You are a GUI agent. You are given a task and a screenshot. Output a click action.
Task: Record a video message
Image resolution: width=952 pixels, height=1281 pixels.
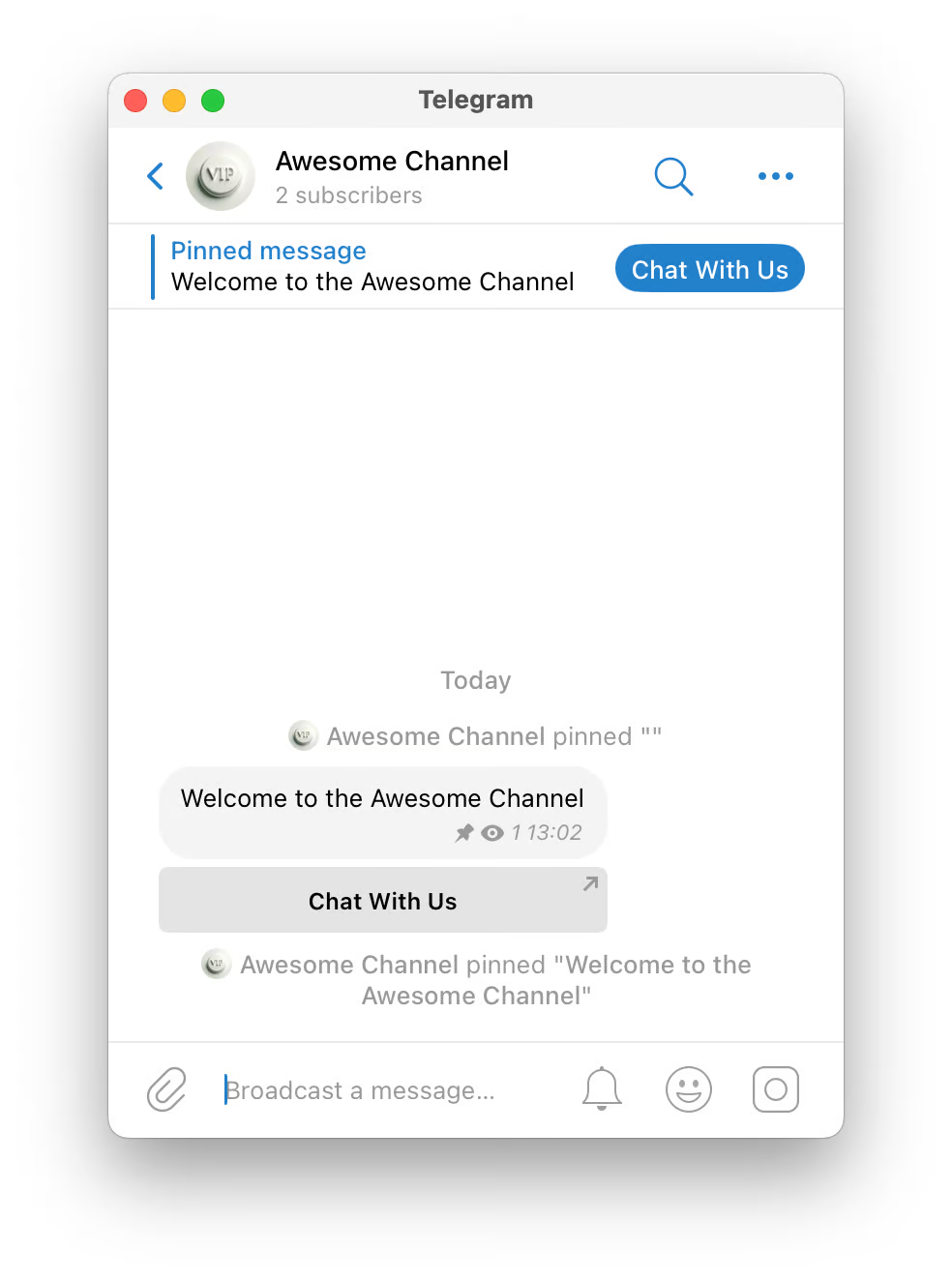[776, 1089]
